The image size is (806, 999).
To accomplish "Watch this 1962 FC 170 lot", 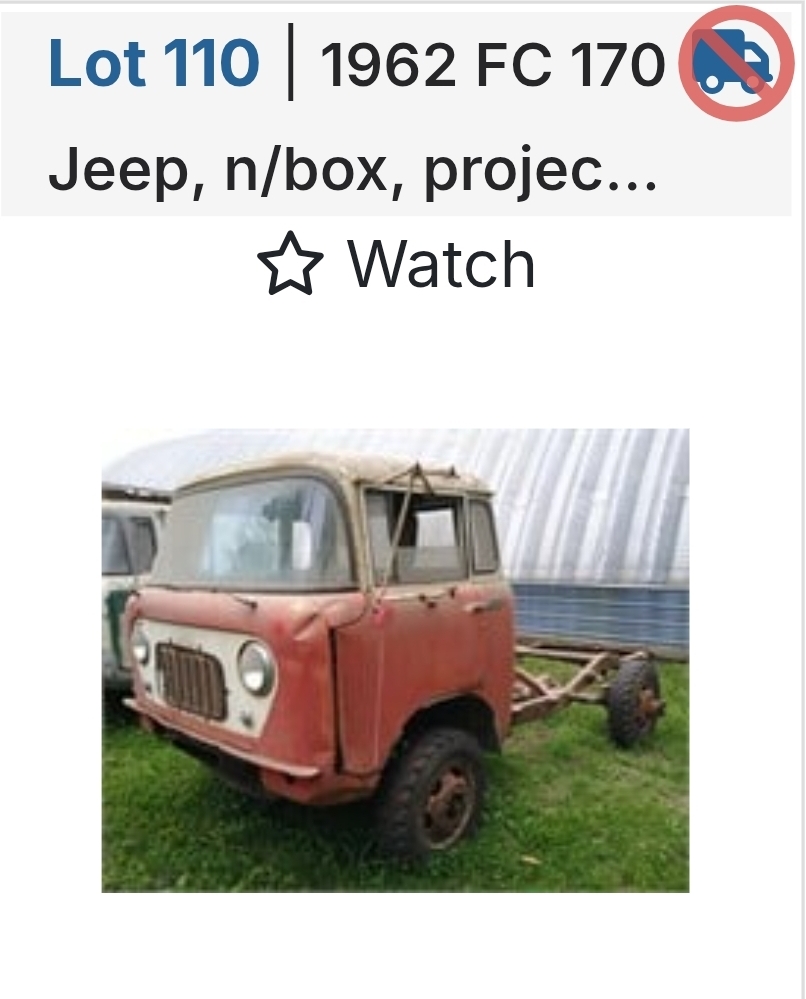I will 396,265.
